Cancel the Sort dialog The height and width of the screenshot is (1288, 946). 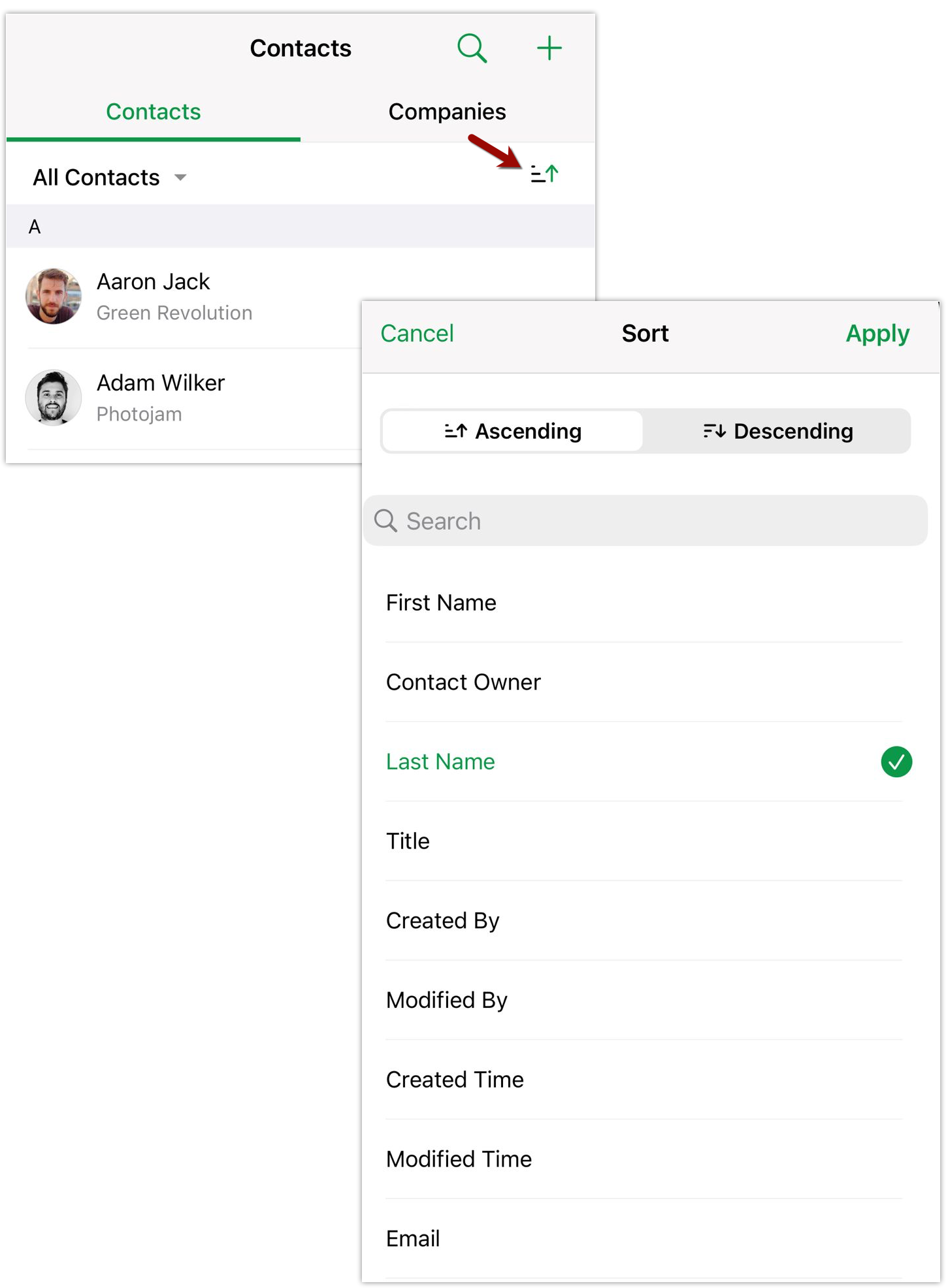coord(417,334)
